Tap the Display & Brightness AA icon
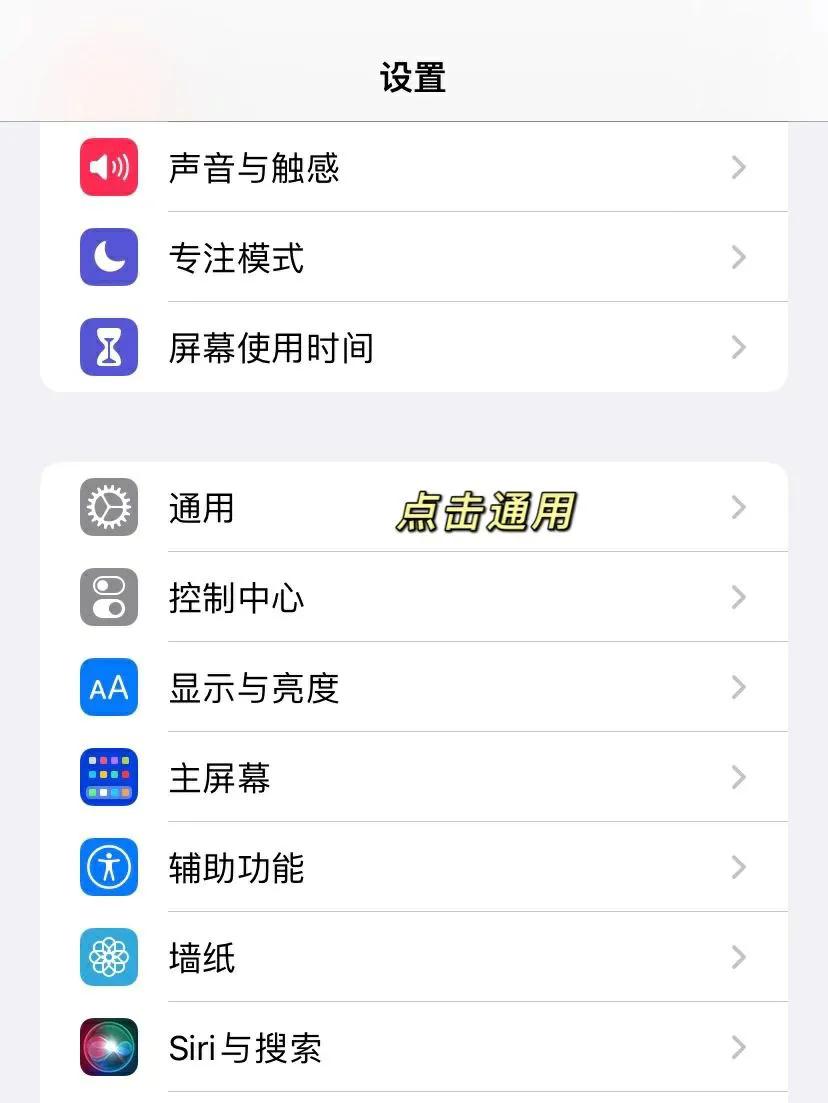828x1103 pixels. tap(108, 687)
